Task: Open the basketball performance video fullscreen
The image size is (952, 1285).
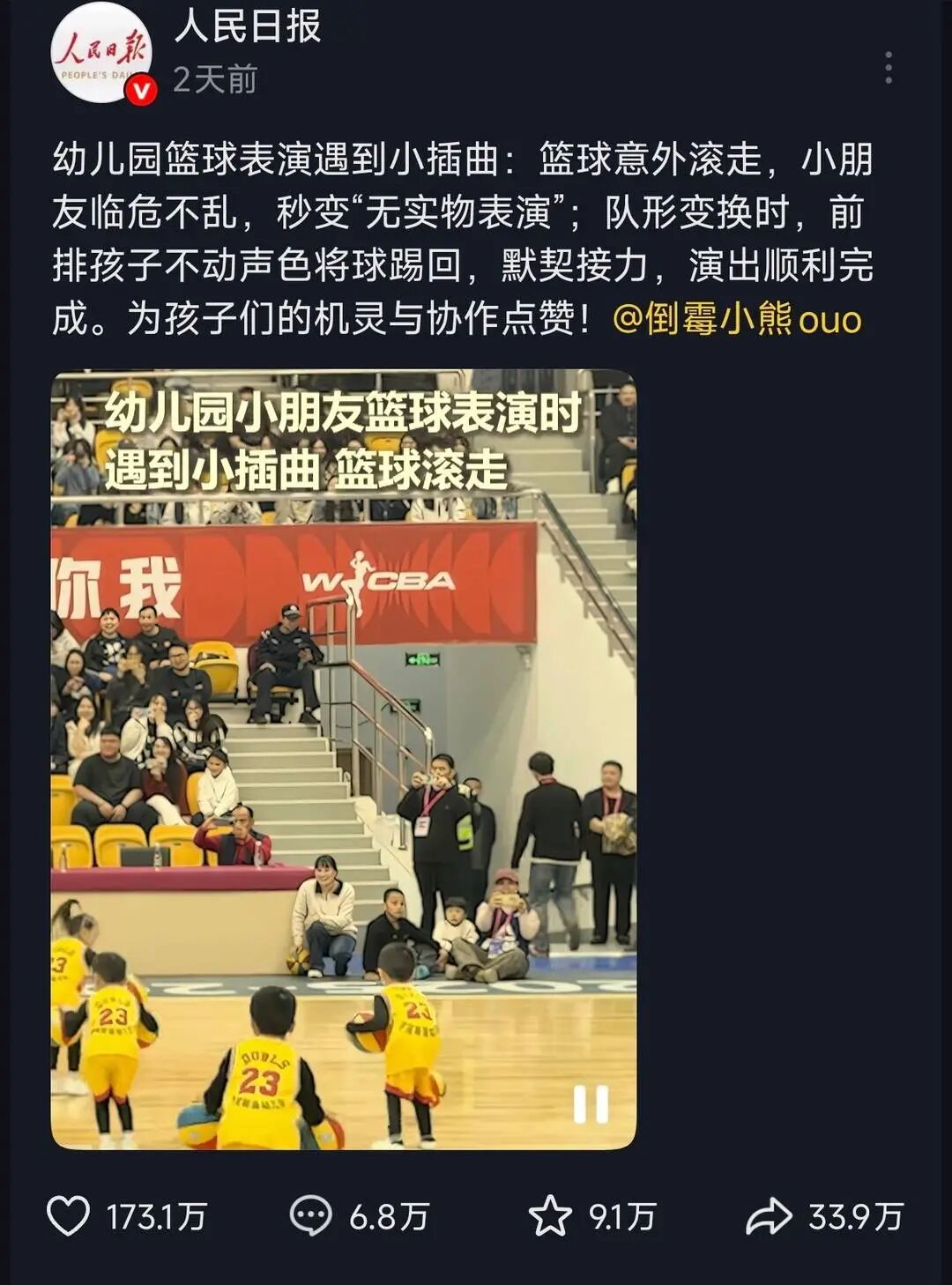Action: 343,758
